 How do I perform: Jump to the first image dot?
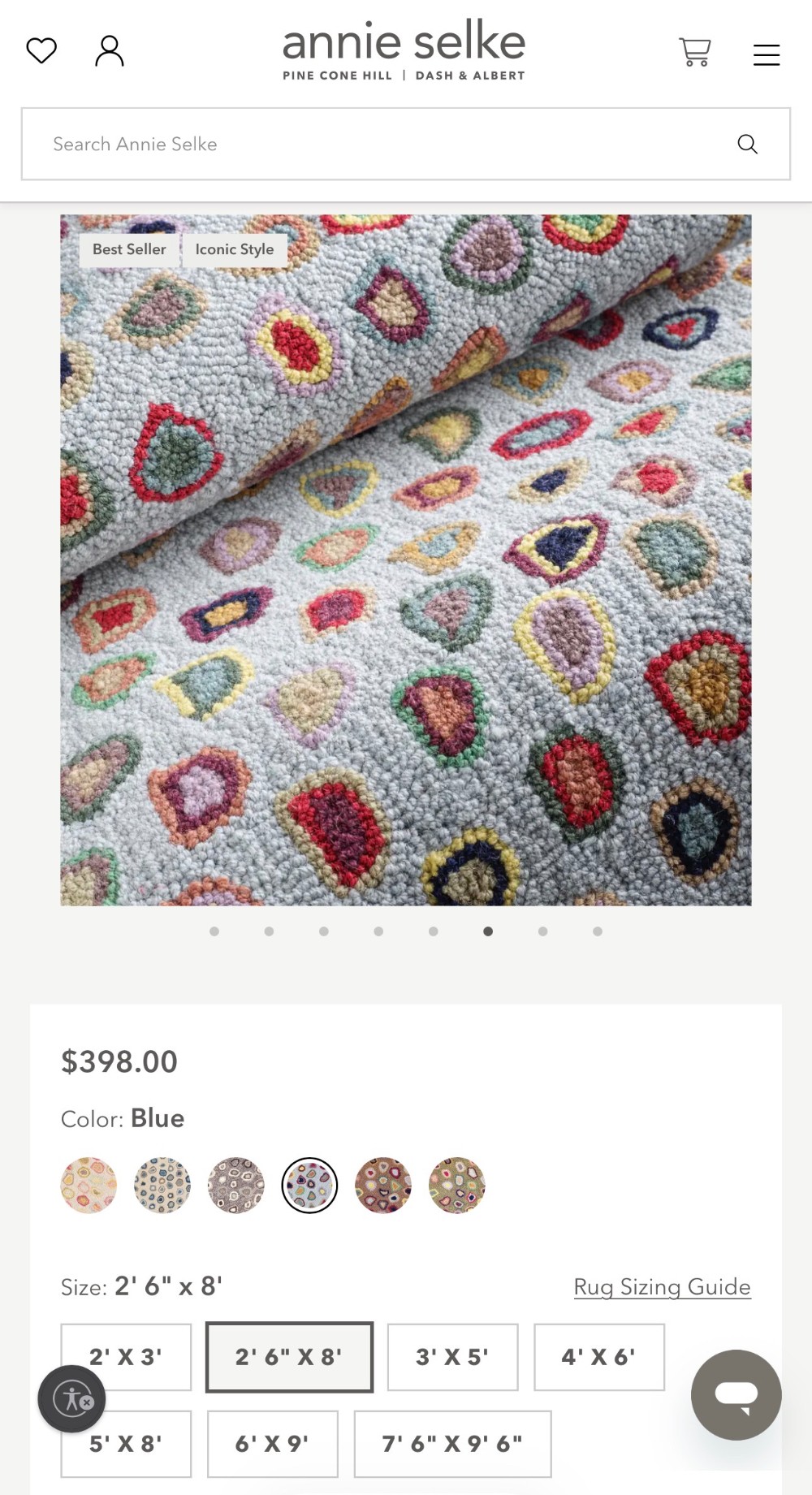pos(214,931)
